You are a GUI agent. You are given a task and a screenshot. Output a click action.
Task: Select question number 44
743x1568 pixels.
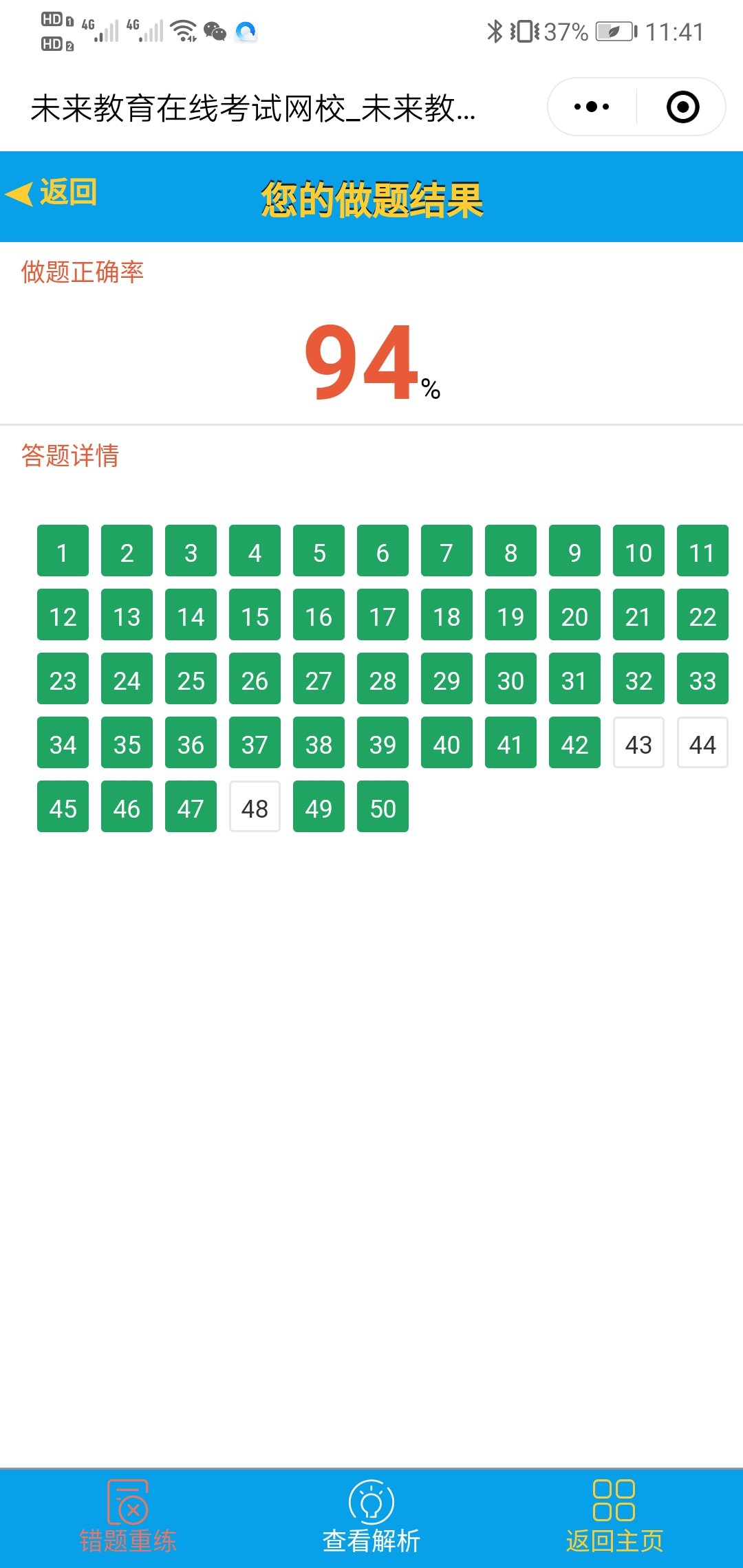[702, 743]
